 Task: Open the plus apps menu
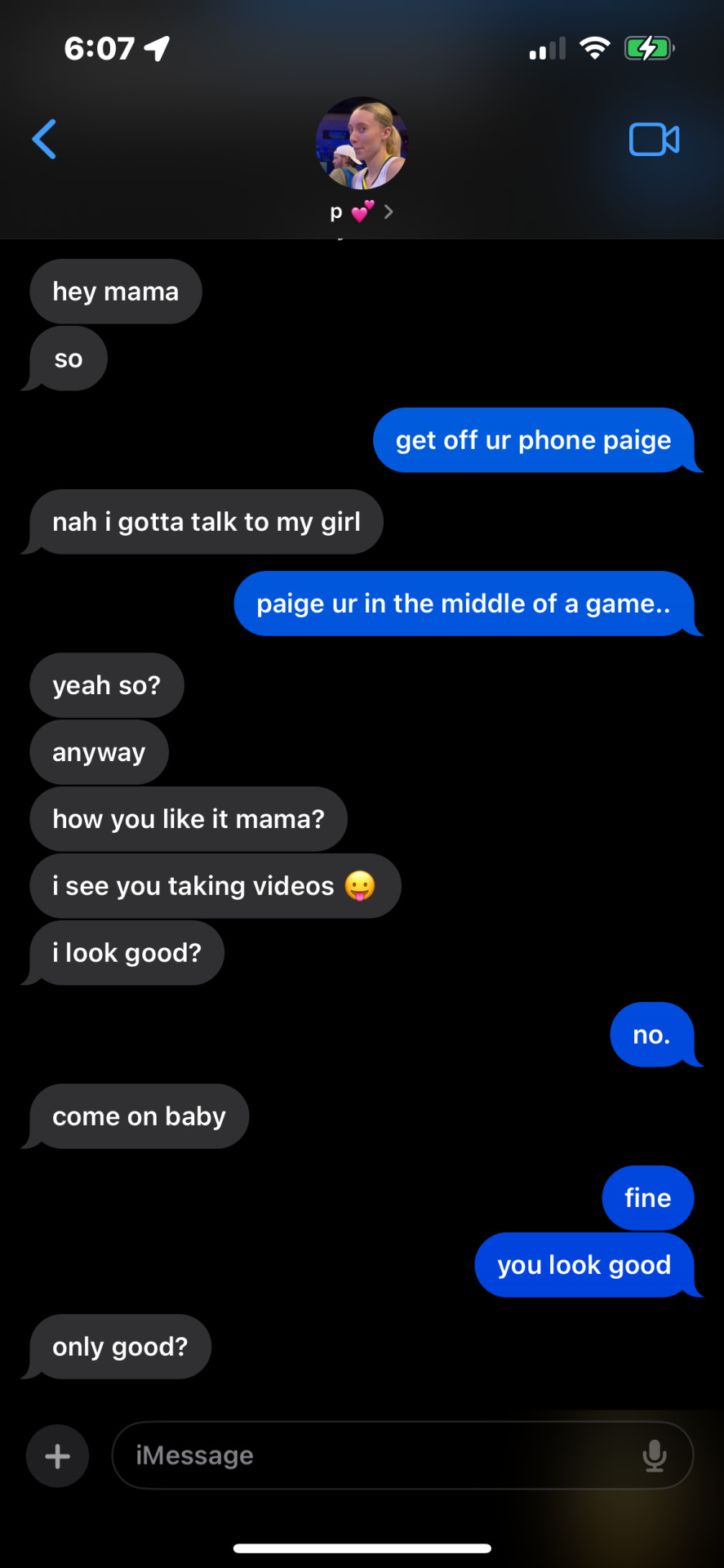pyautogui.click(x=57, y=1456)
